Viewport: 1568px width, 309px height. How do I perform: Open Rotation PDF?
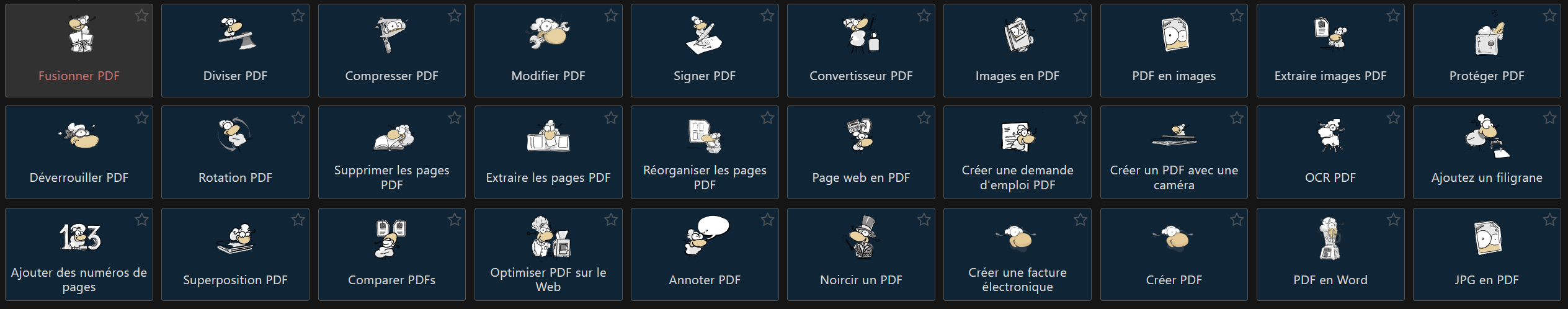[235, 153]
